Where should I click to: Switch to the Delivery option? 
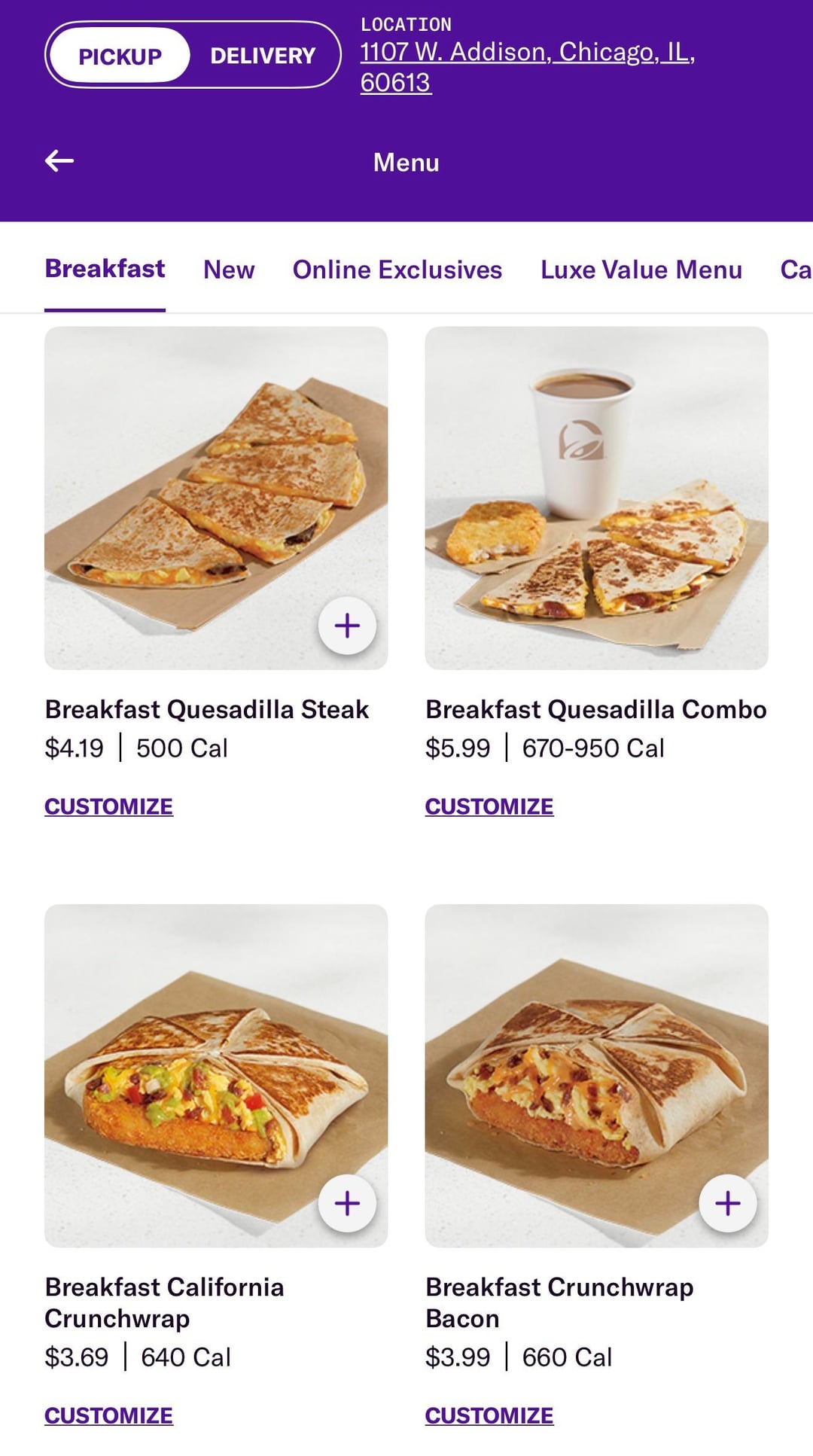[263, 56]
